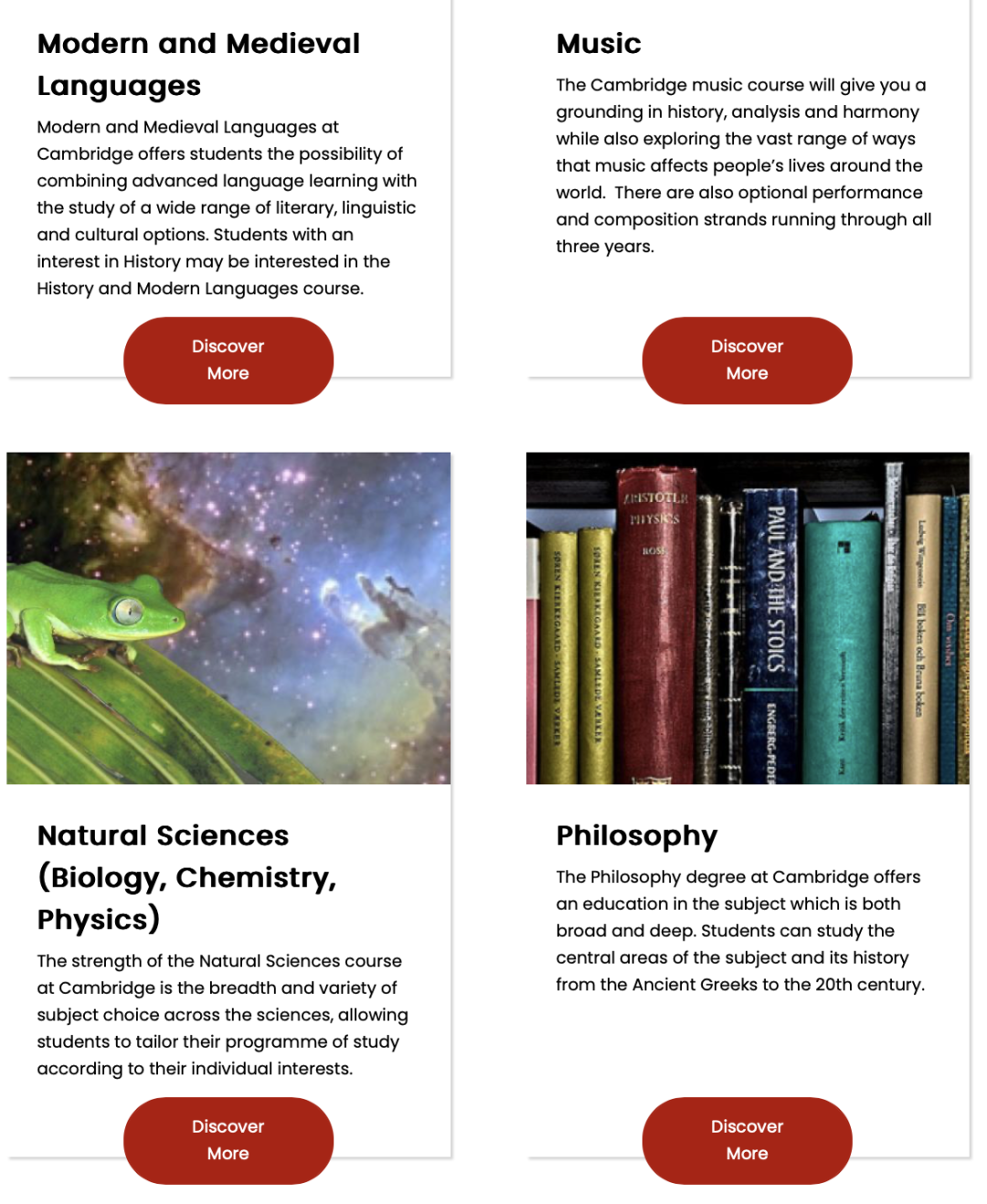Select Discover More under Natural Sciences

[228, 1140]
